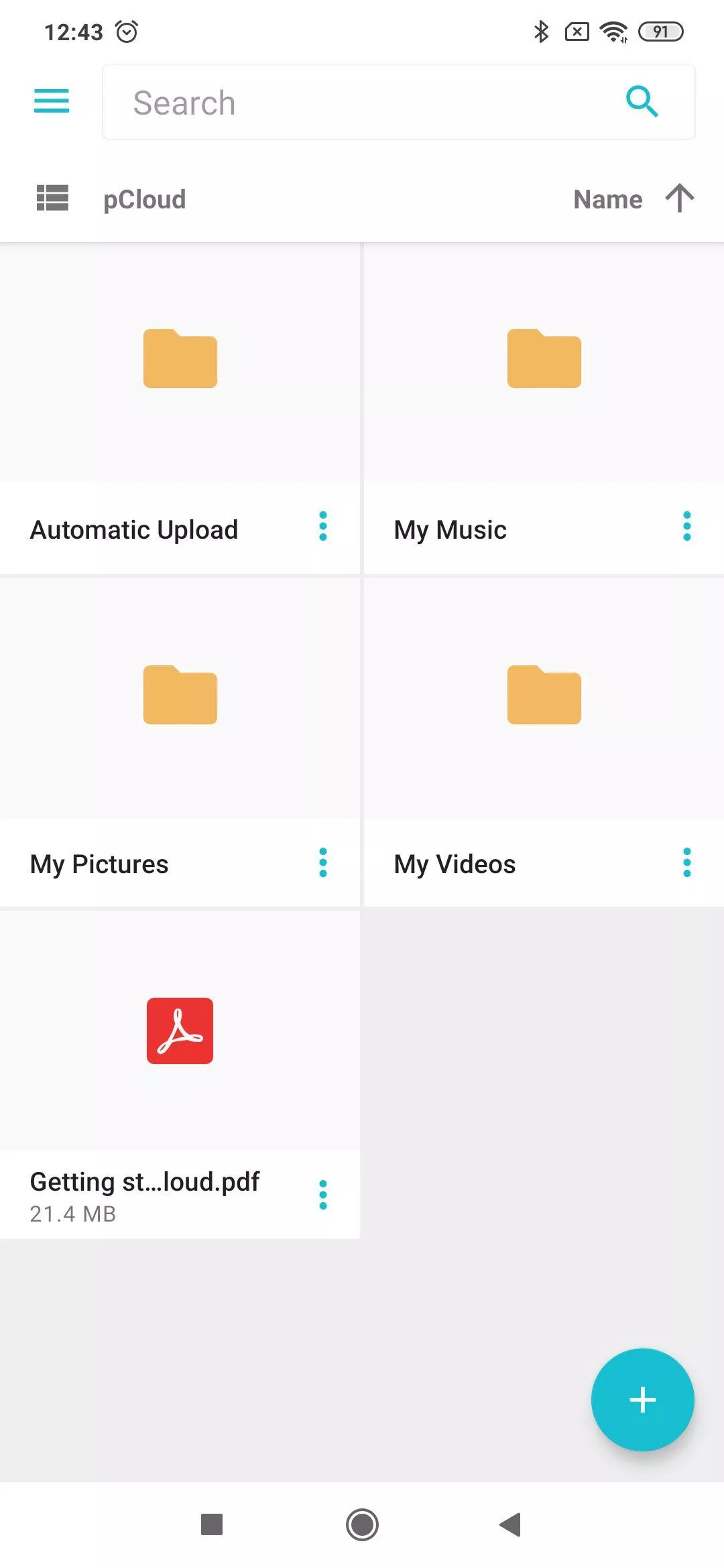This screenshot has height=1568, width=724.
Task: Change sort order by Name
Action: [633, 199]
